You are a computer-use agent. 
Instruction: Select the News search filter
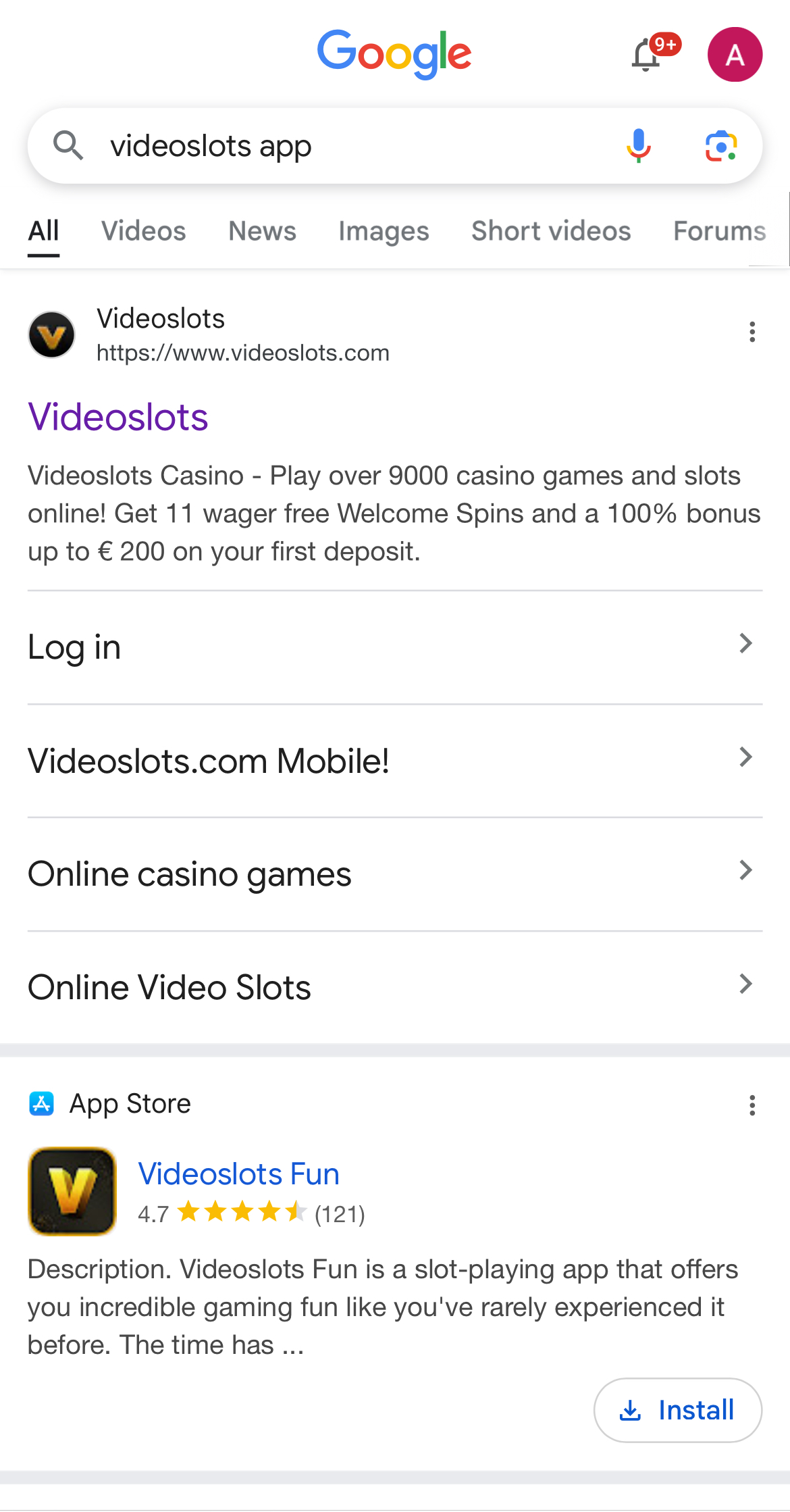tap(261, 230)
